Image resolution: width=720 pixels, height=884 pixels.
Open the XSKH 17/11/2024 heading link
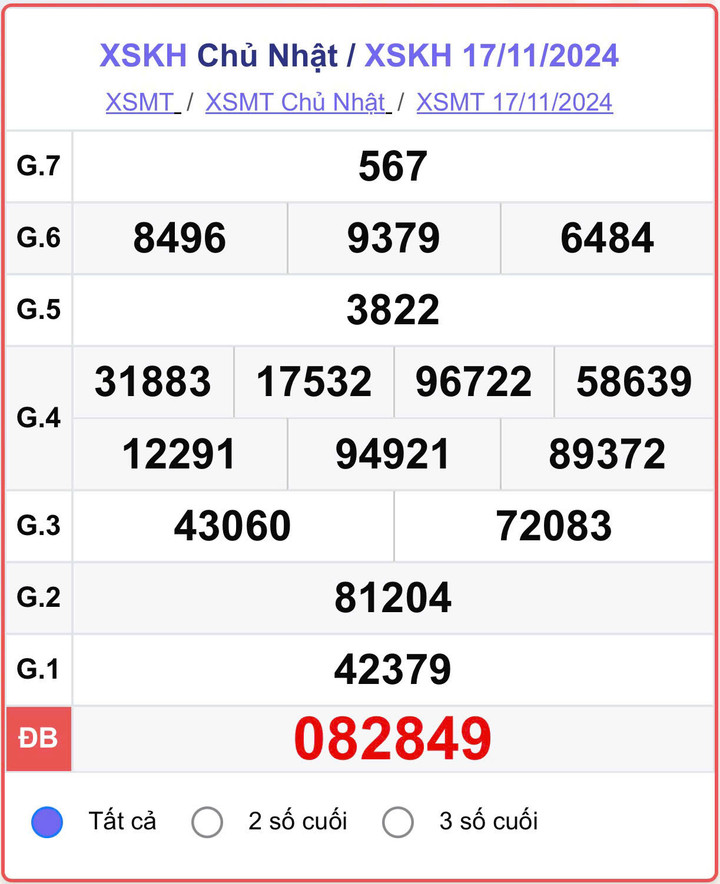491,55
